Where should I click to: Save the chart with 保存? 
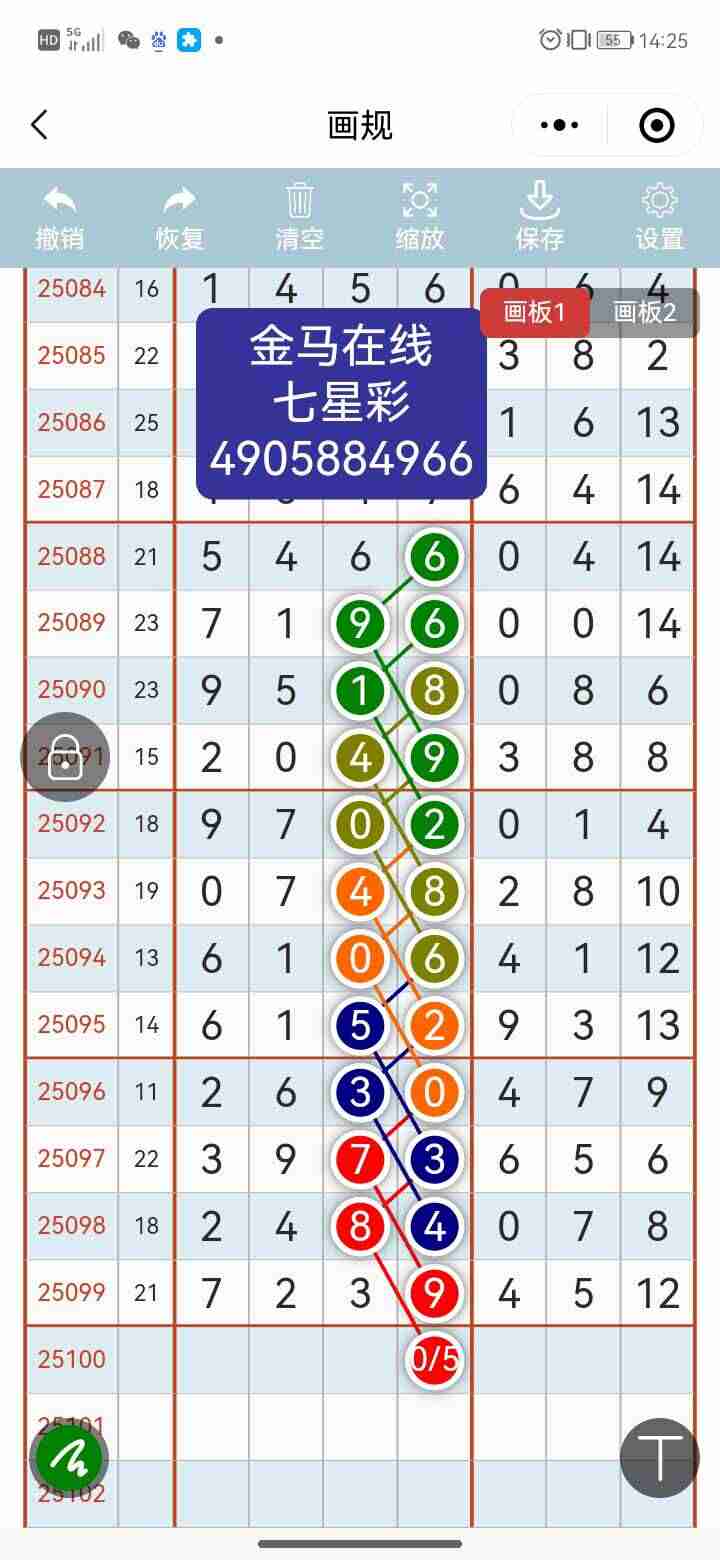539,217
